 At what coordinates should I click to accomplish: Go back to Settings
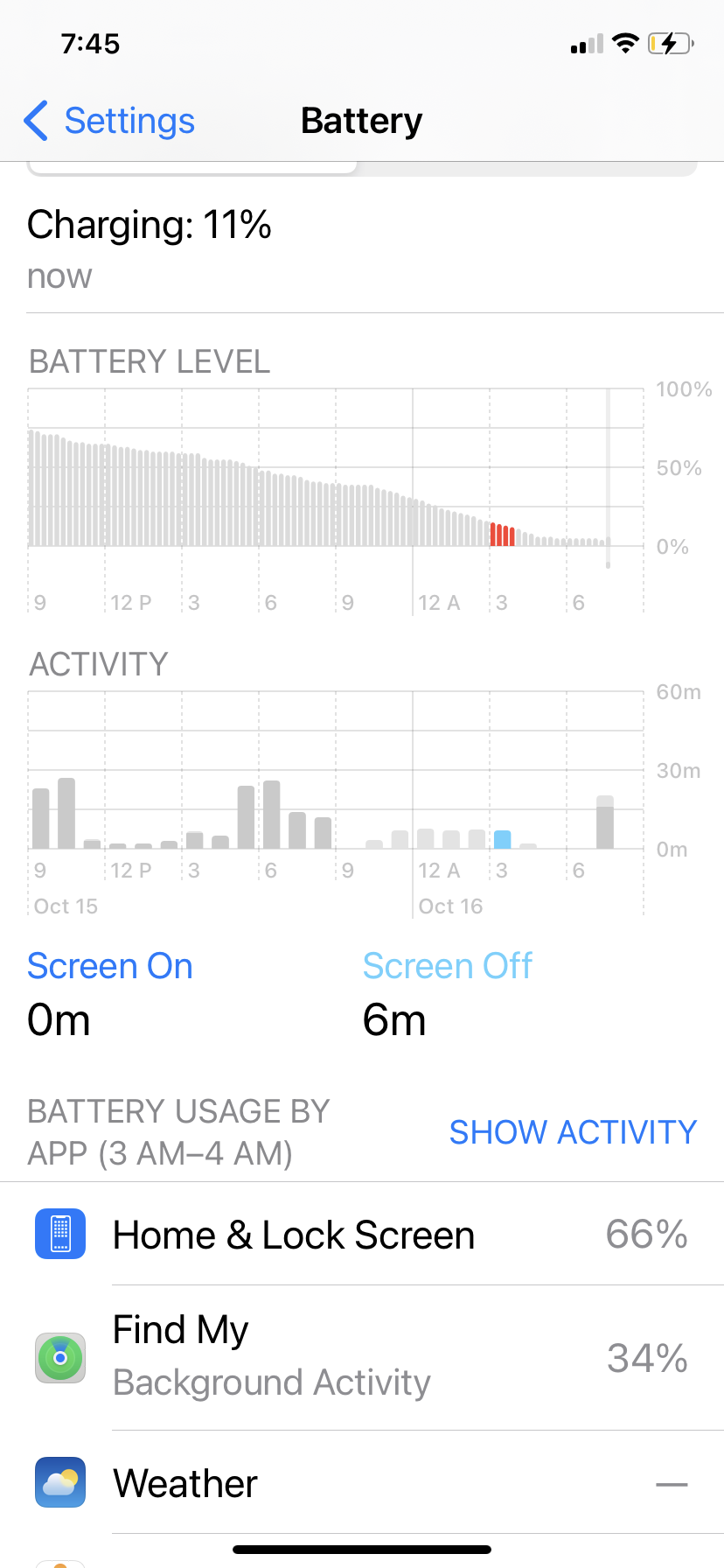pyautogui.click(x=110, y=121)
